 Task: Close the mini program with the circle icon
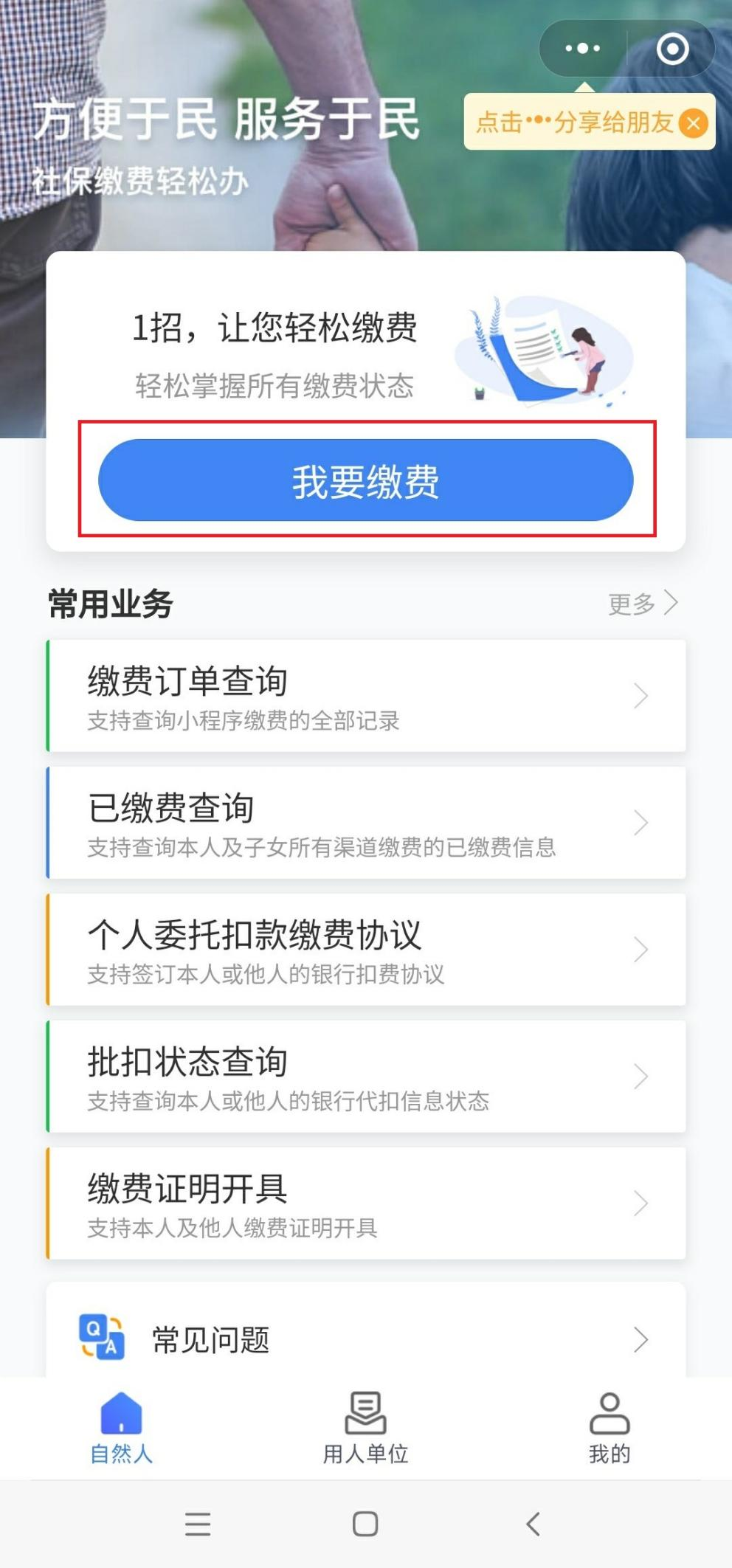click(672, 49)
